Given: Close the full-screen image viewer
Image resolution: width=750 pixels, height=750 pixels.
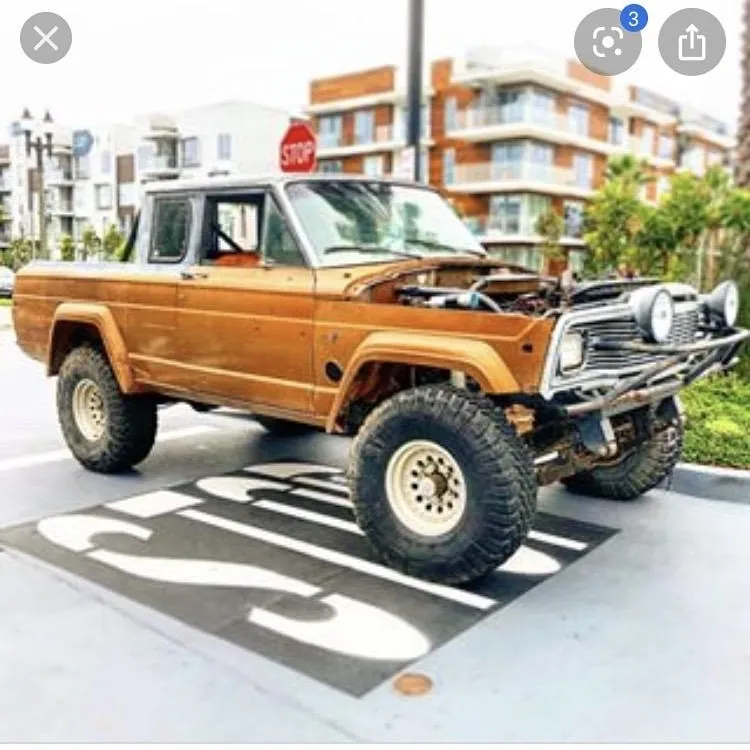Looking at the screenshot, I should 46,38.
